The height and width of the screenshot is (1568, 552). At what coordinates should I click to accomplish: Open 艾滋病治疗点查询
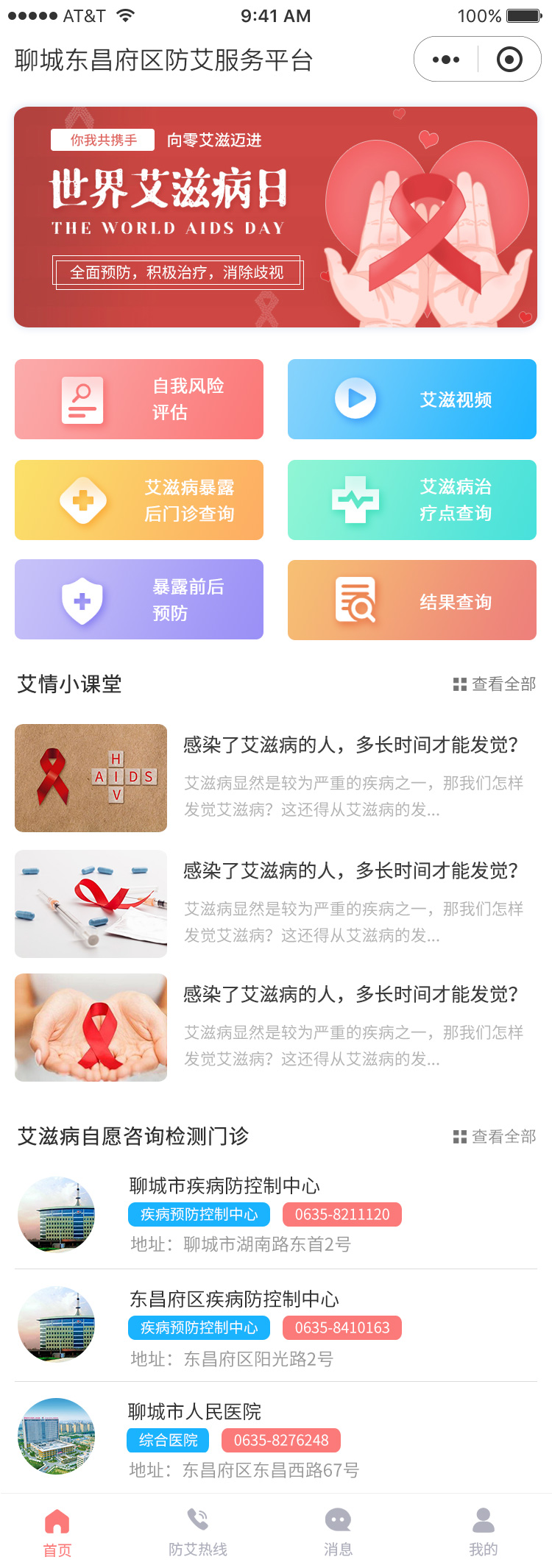412,500
